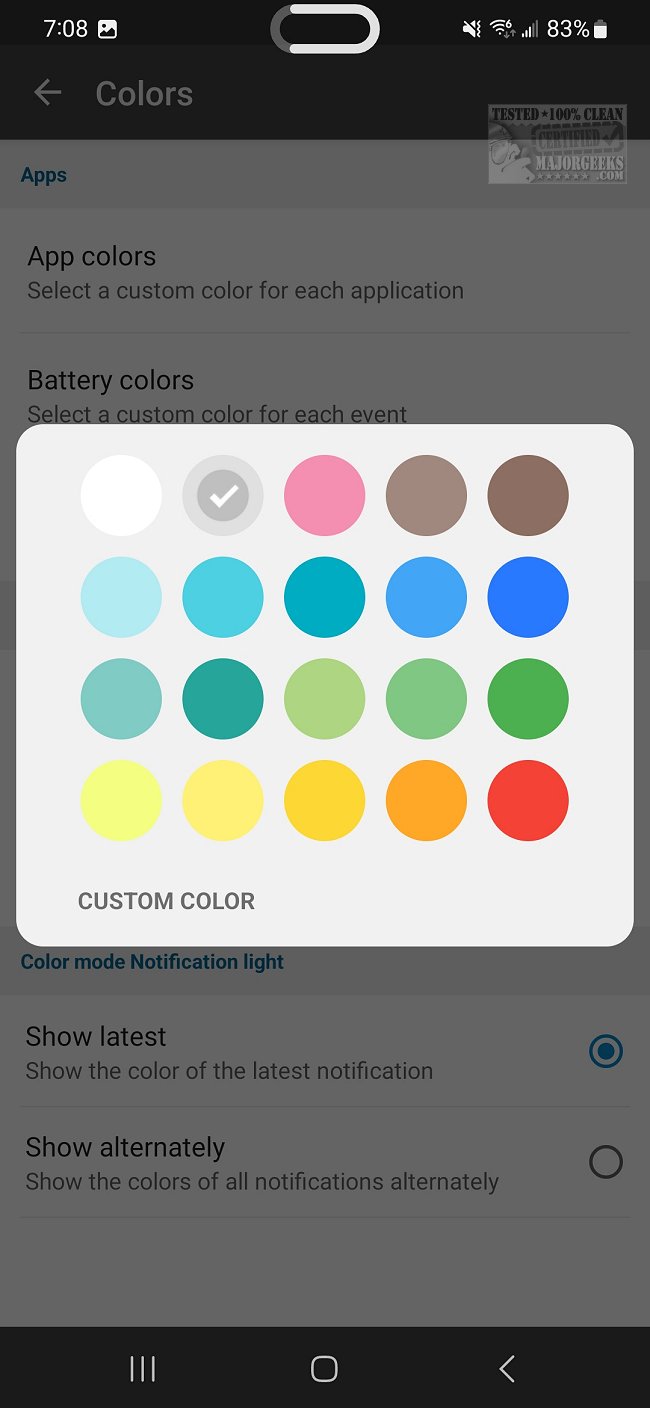
Task: Pick the royal blue color swatch
Action: (528, 597)
